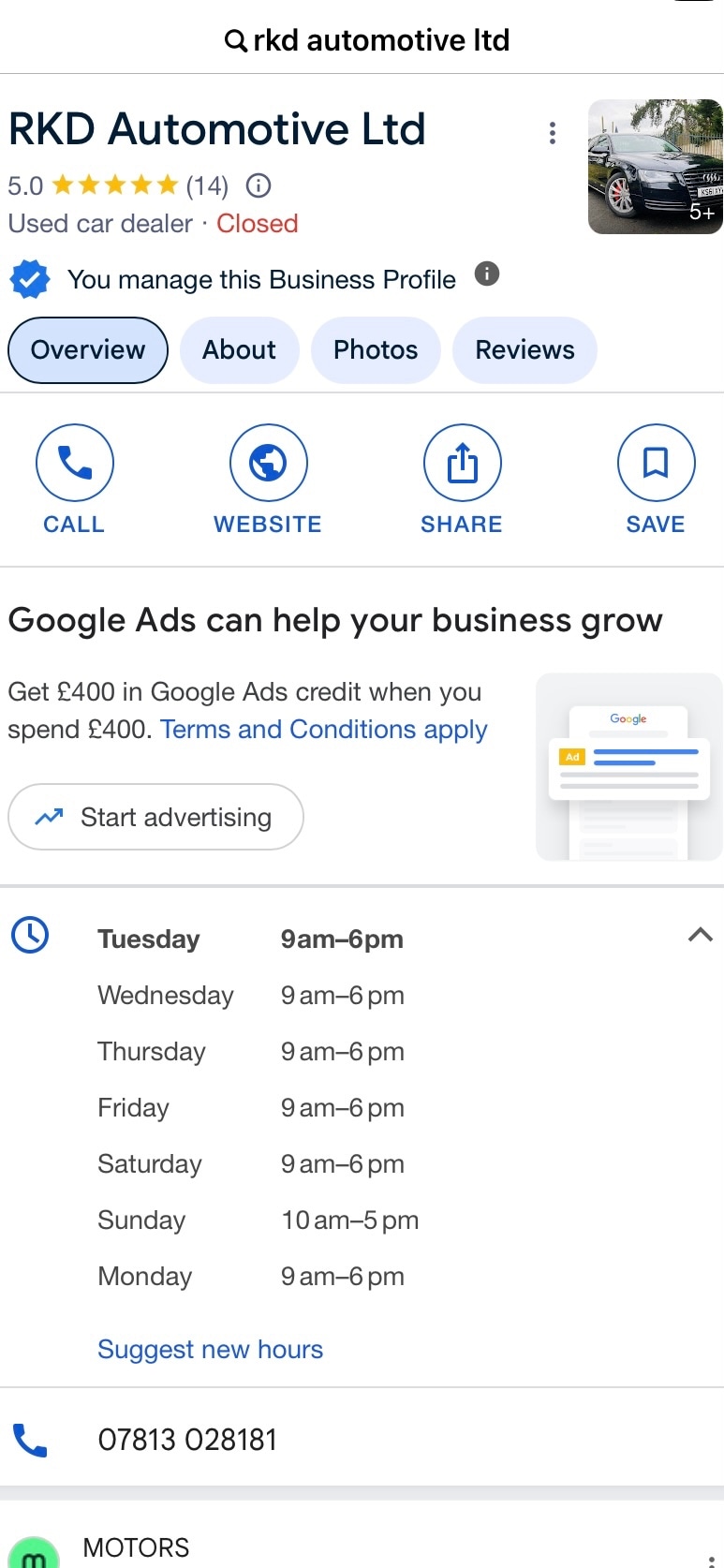This screenshot has width=724, height=1568.
Task: Tap the rating info icon beside (14)
Action: coord(259,185)
